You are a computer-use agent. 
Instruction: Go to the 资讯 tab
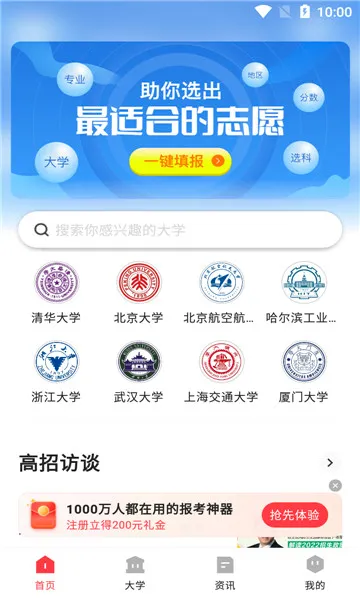(225, 573)
